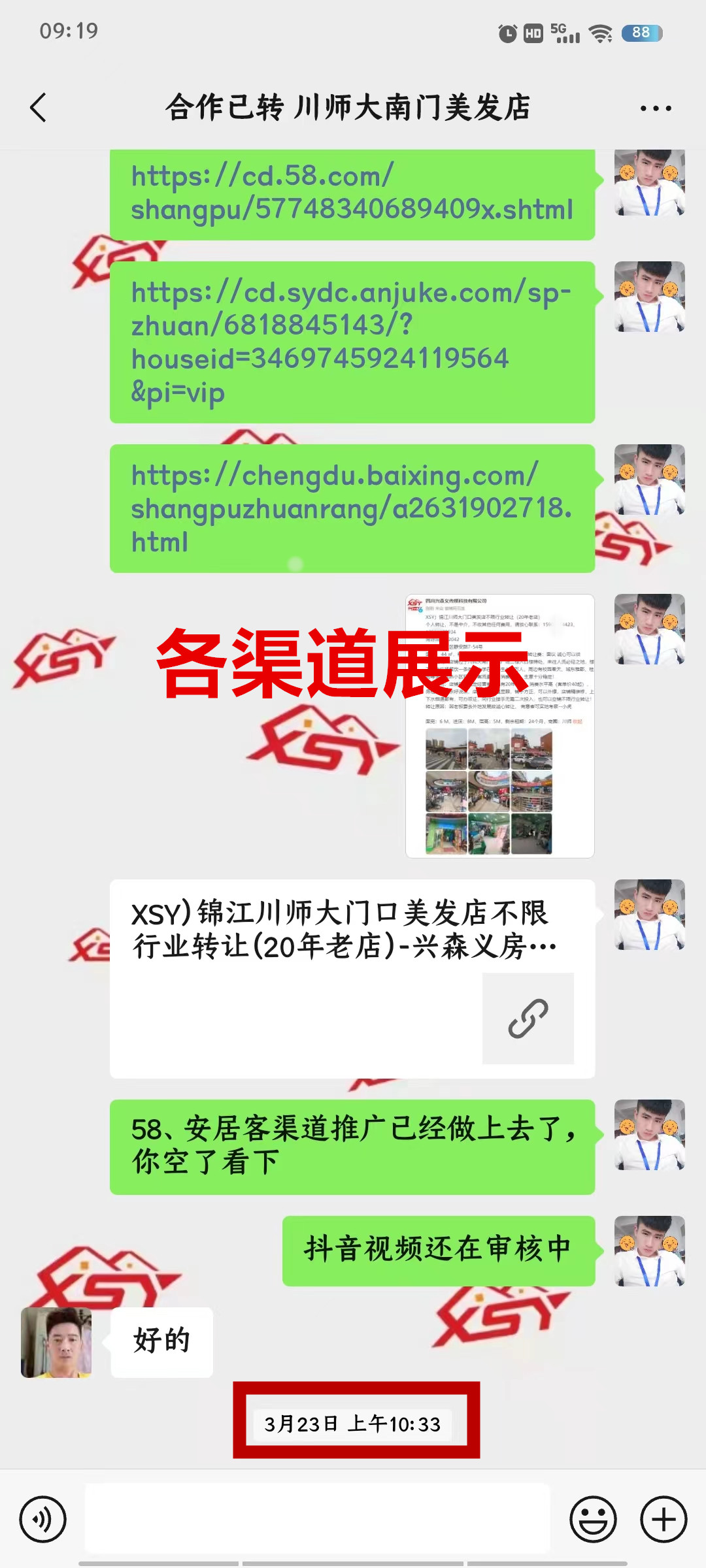Open the XSY 锦江川师大门口美发店 link card
This screenshot has height=1568, width=706.
tap(352, 978)
